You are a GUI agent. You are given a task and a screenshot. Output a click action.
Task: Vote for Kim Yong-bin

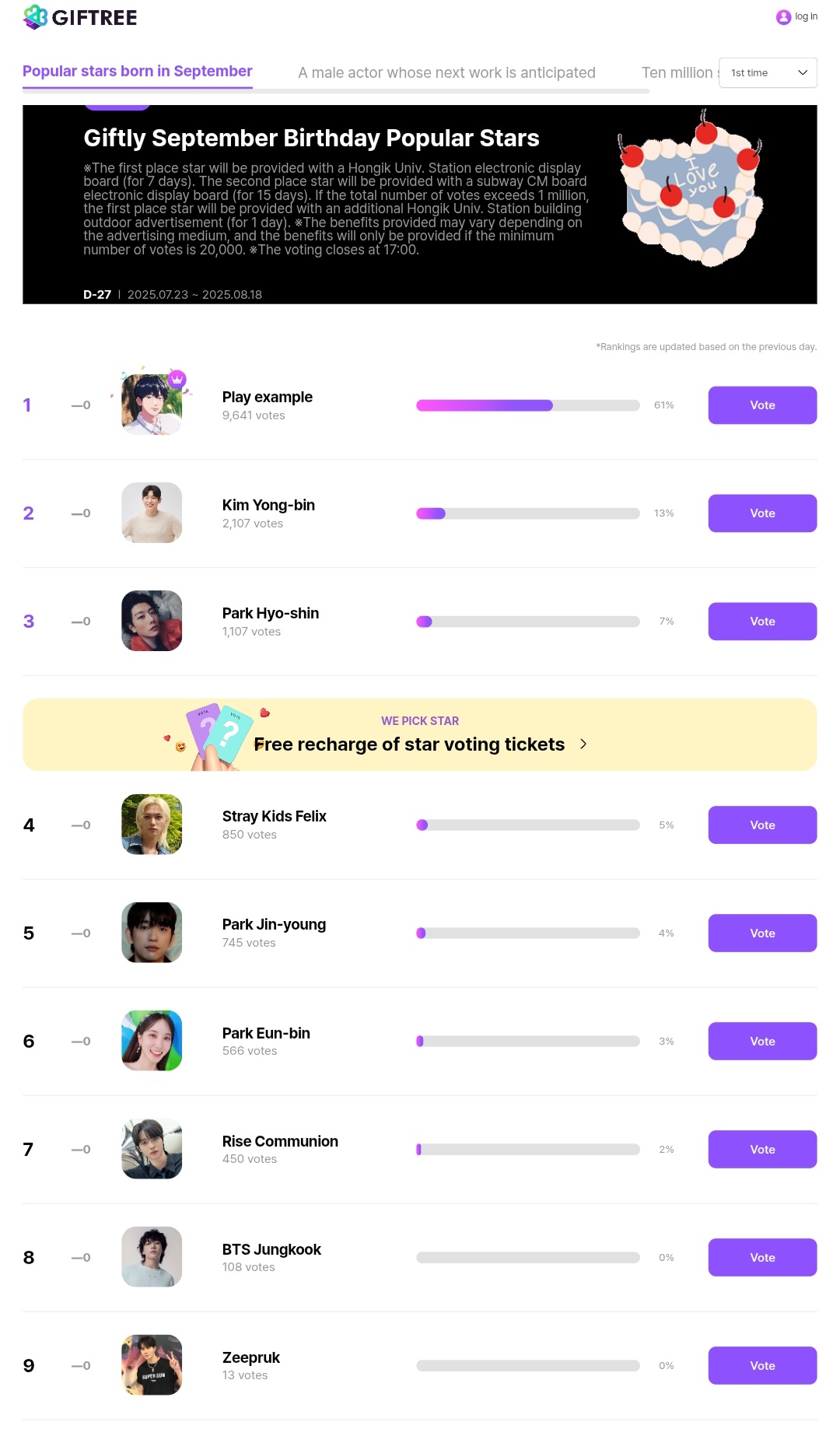click(762, 513)
